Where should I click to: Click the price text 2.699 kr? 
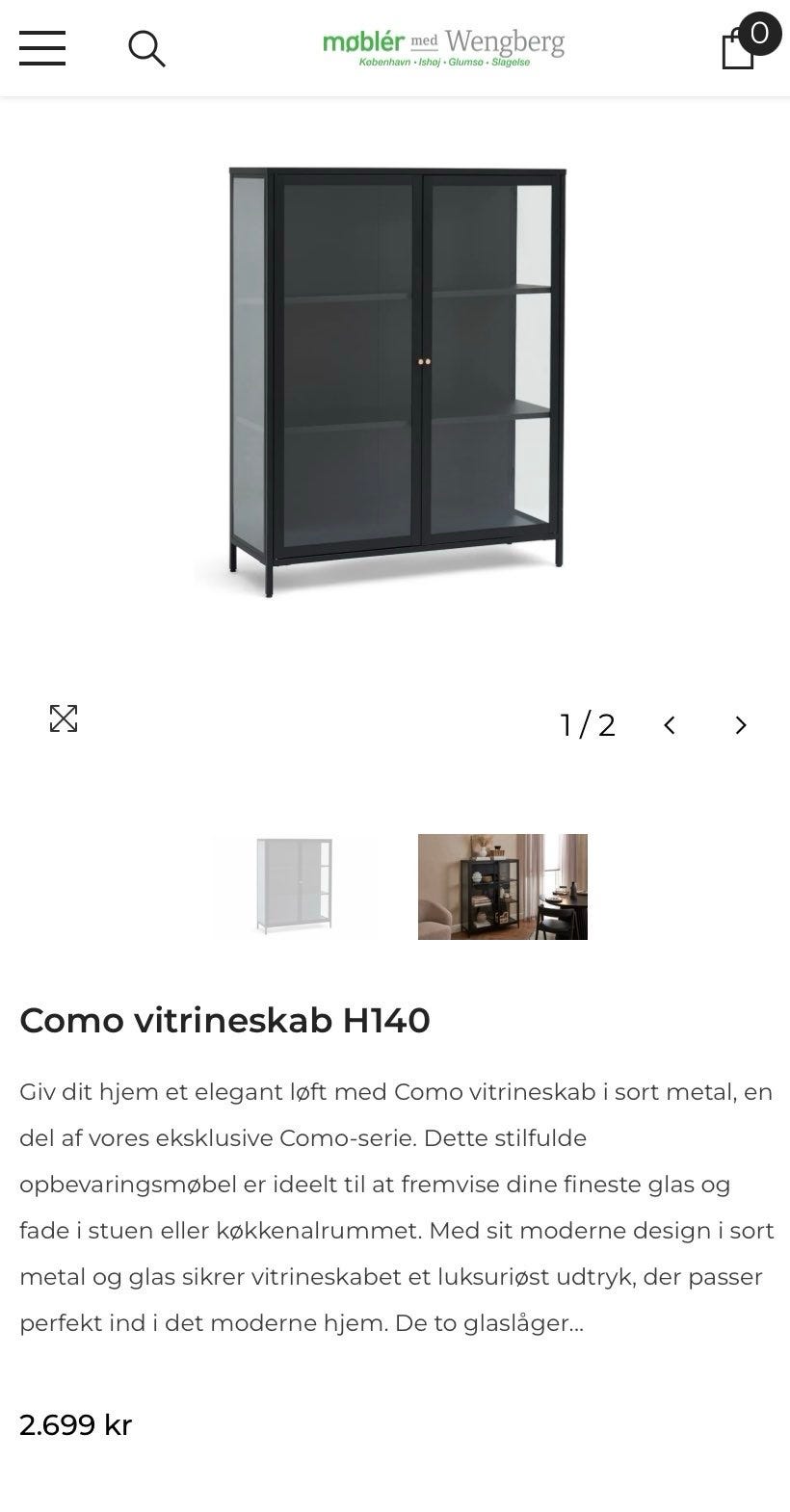click(76, 1424)
